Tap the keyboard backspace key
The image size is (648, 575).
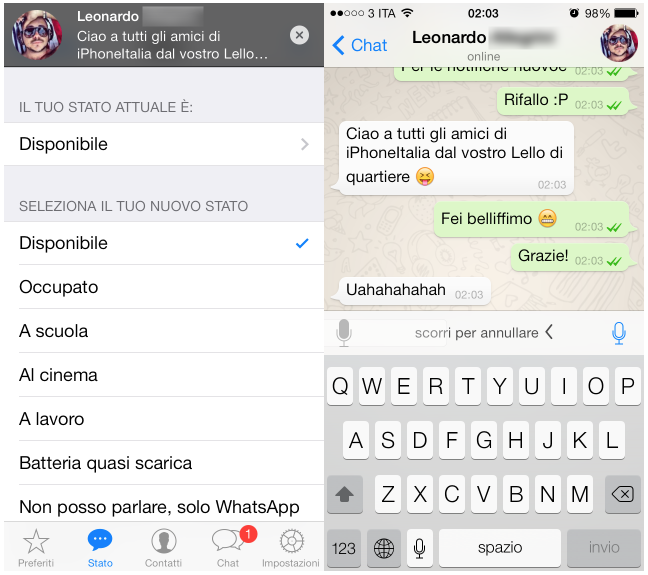622,493
